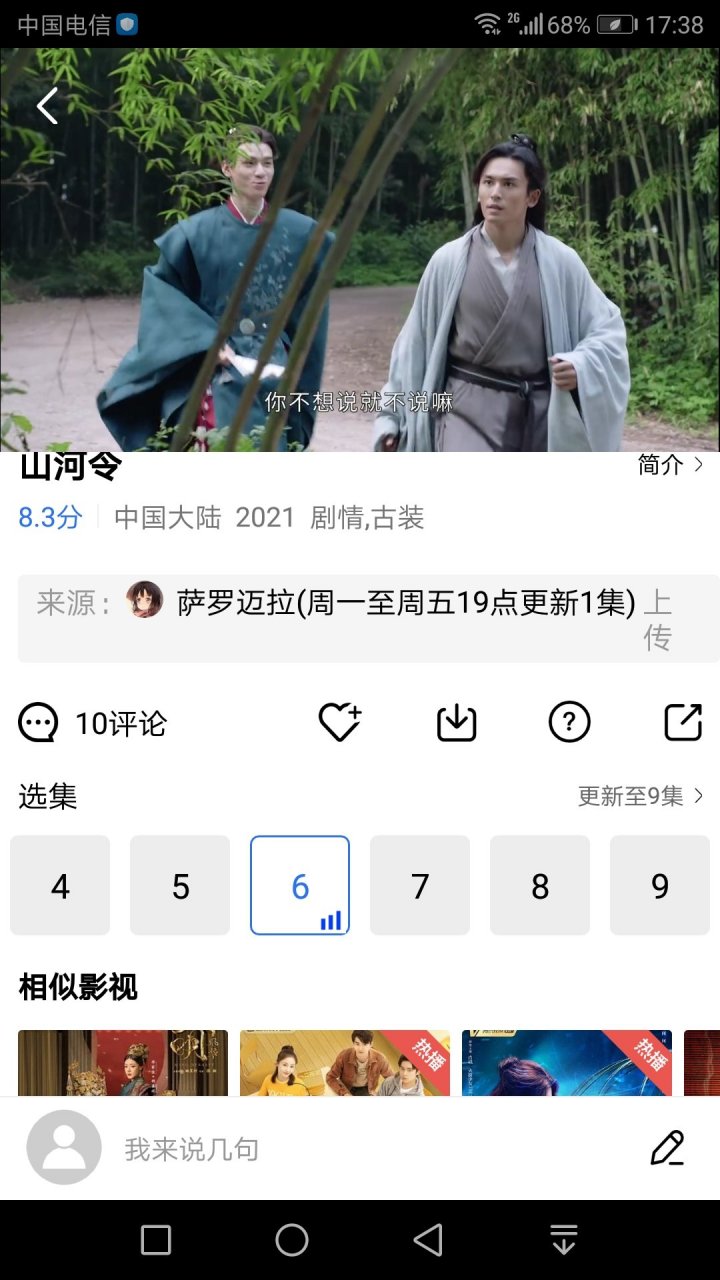Image resolution: width=720 pixels, height=1280 pixels.
Task: Select episode 7
Action: pos(420,885)
